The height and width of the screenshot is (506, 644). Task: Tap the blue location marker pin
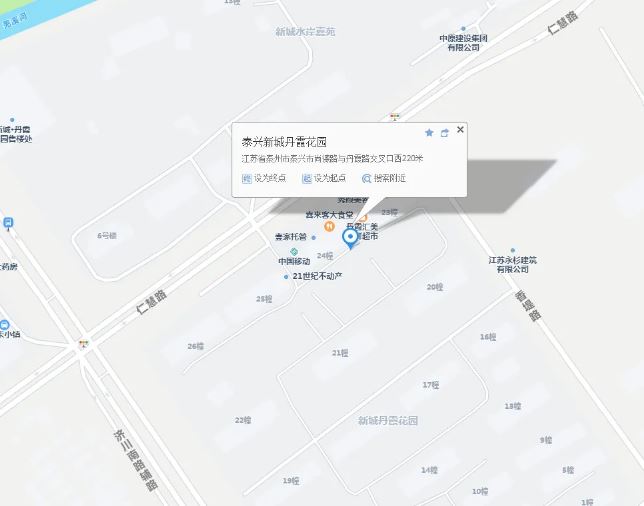[350, 239]
